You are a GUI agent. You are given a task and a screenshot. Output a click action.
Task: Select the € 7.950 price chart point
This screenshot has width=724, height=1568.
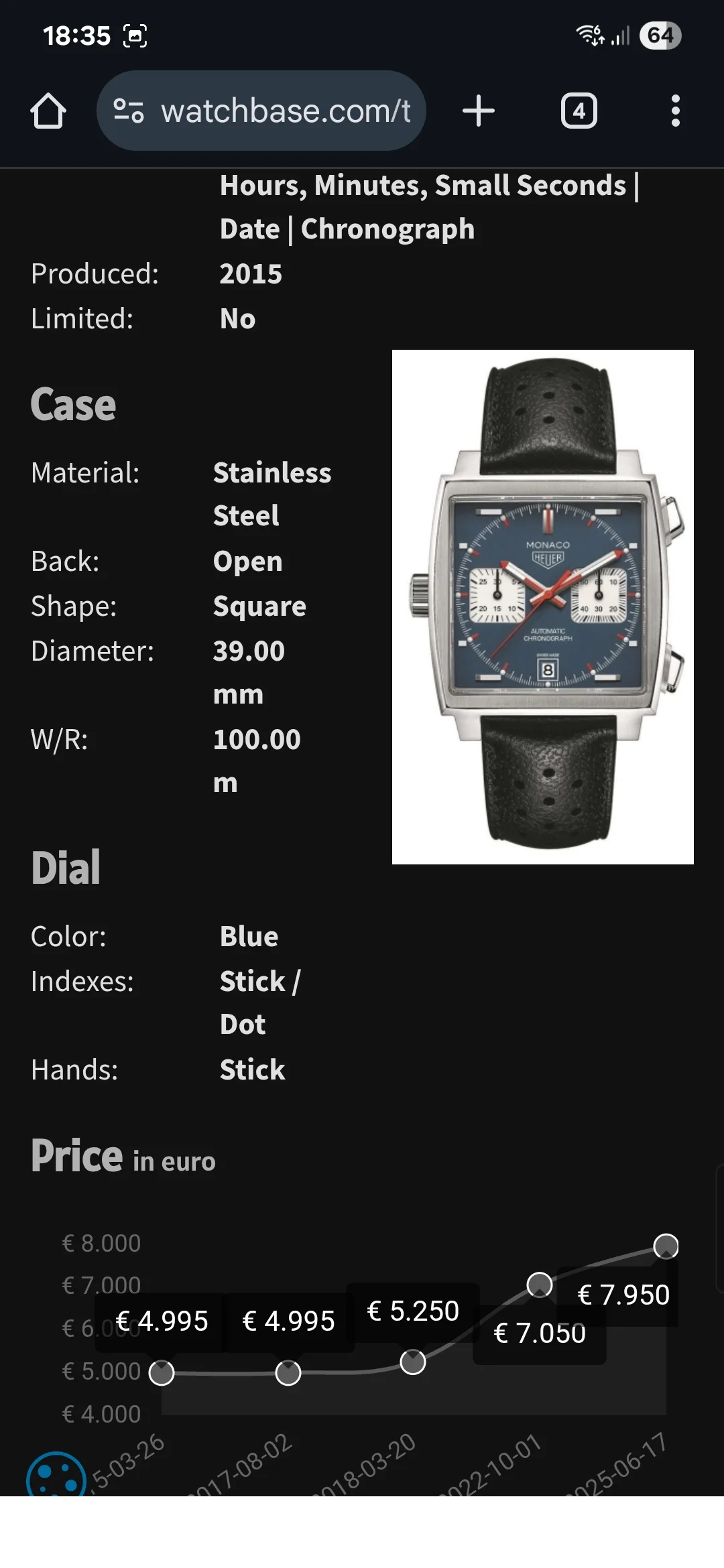pos(666,1246)
